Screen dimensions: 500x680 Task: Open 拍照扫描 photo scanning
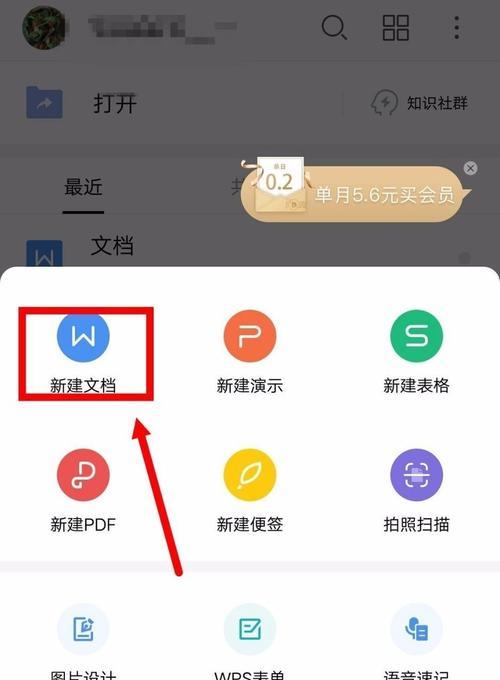coord(416,490)
